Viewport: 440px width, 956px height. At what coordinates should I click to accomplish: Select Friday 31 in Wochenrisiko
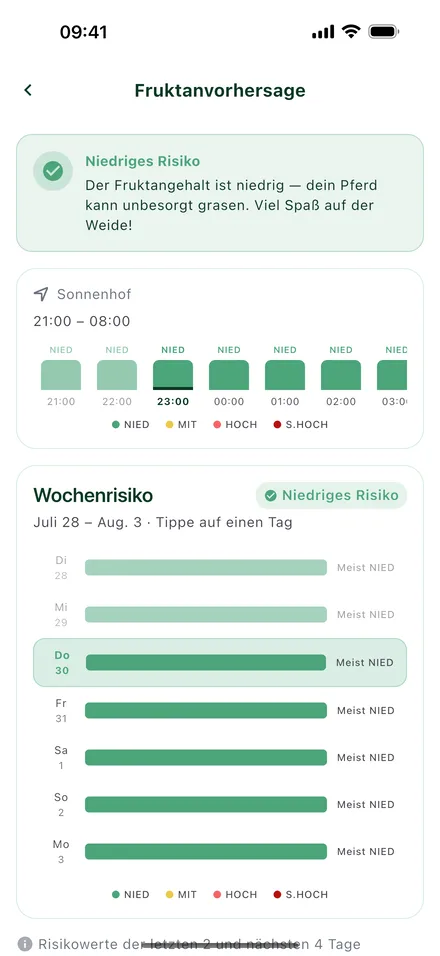click(220, 710)
